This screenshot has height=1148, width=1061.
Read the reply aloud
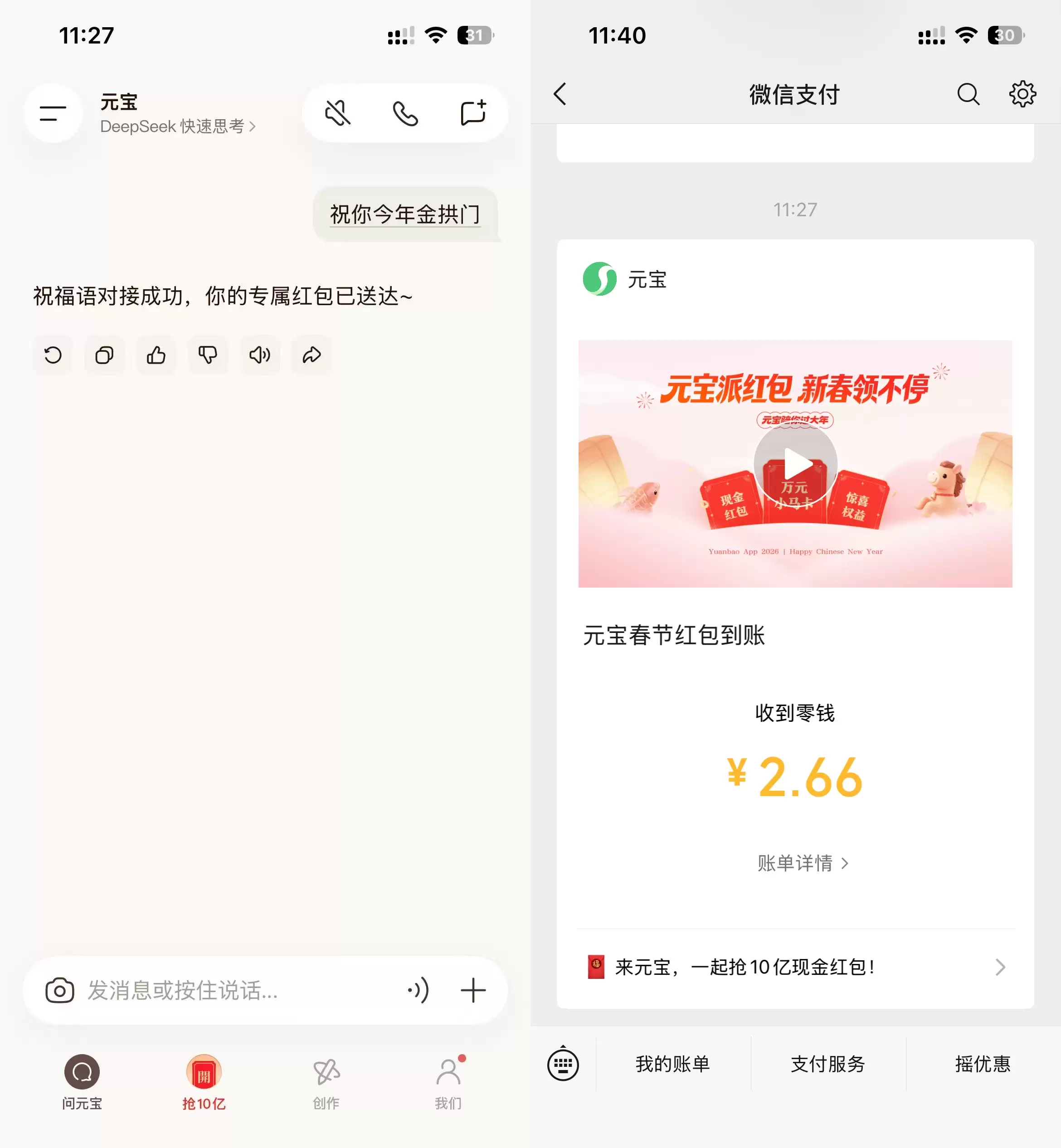tap(259, 355)
